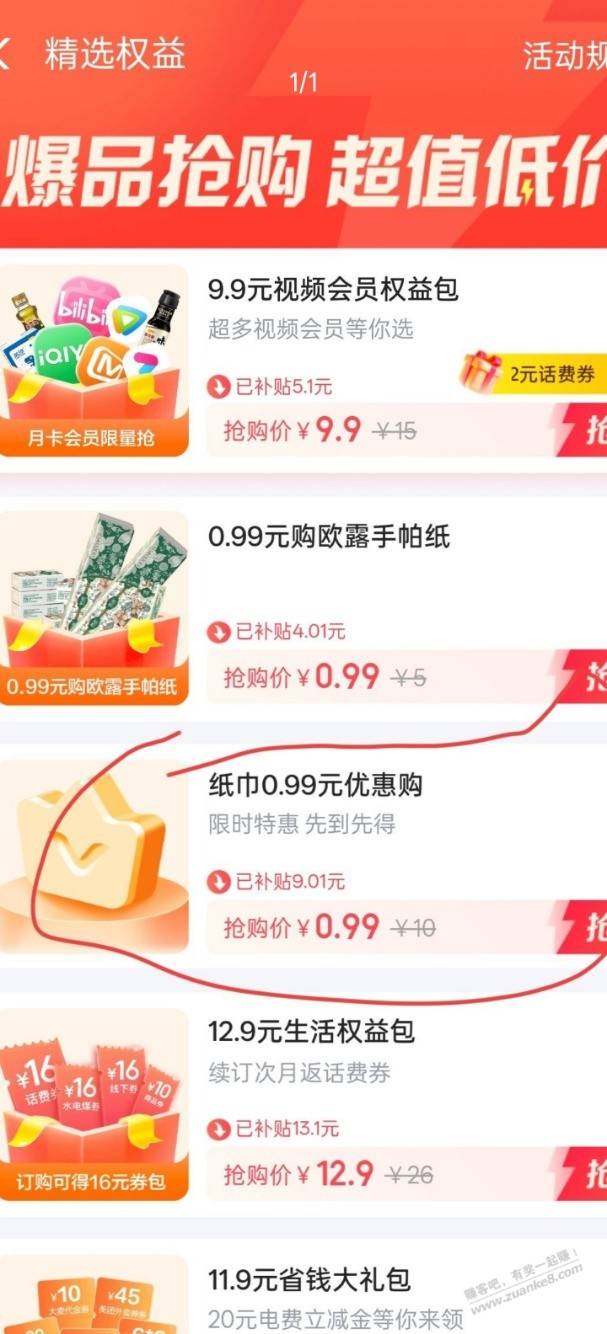Go back from 精选权益 page

click(x=6, y=53)
